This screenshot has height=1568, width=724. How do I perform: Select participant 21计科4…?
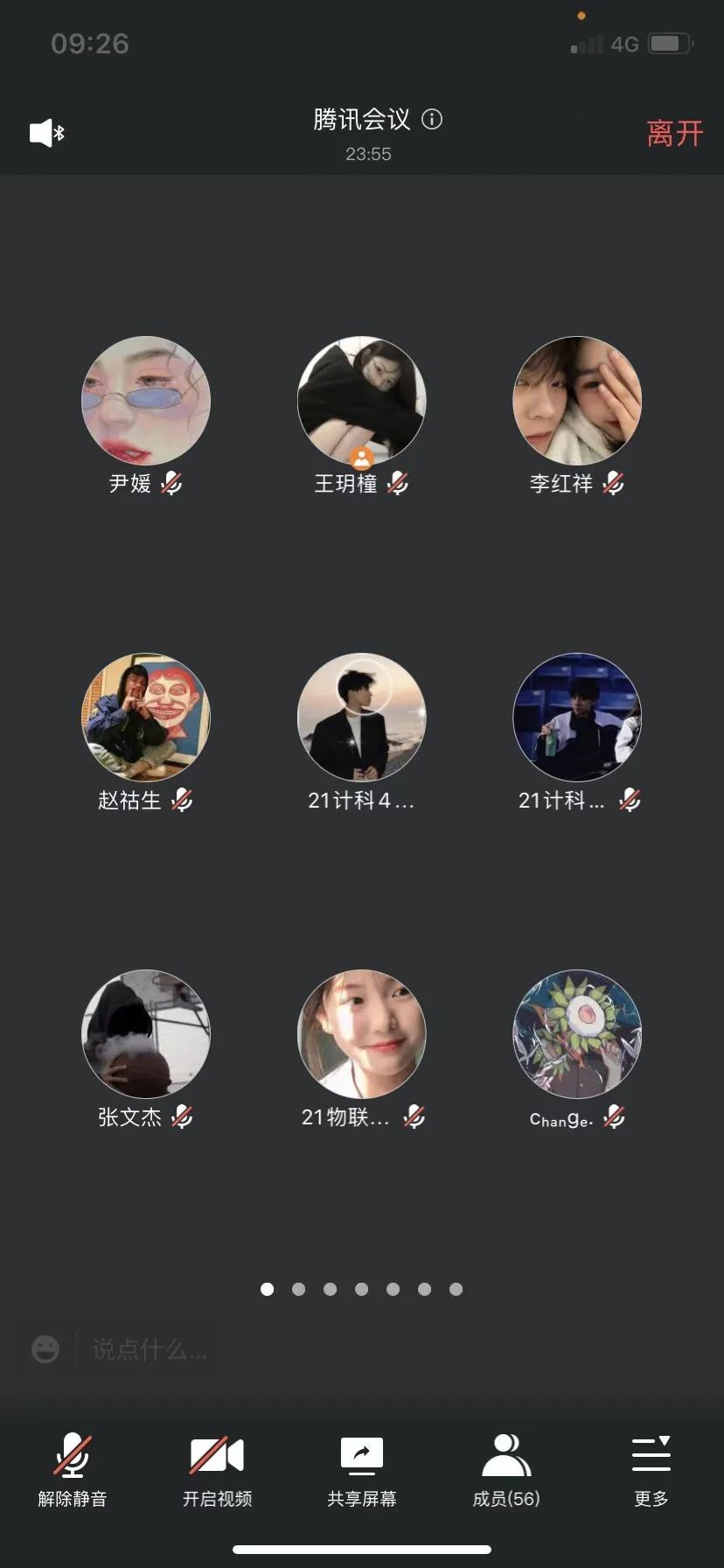pyautogui.click(x=362, y=717)
